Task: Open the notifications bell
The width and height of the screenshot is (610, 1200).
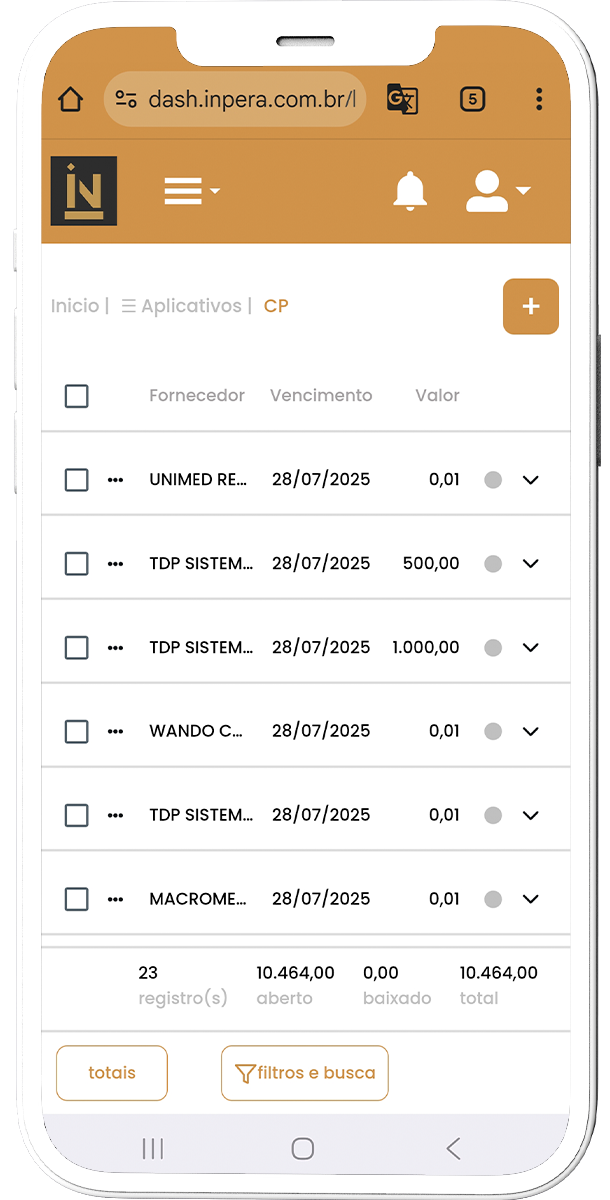Action: point(410,190)
